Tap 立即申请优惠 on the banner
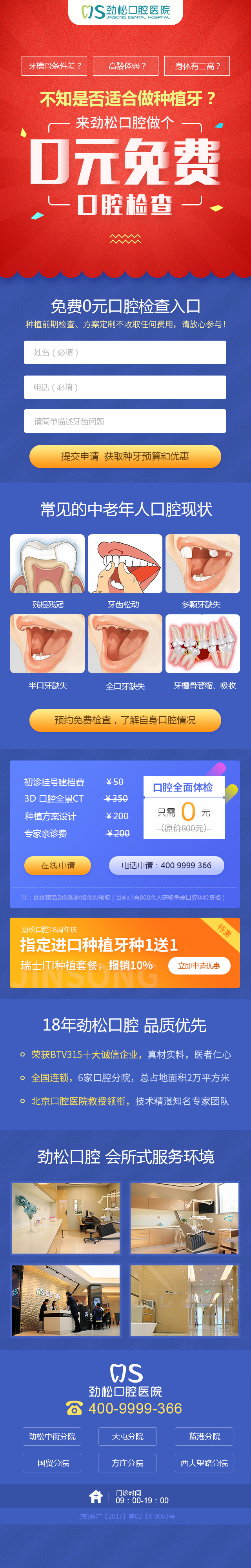This screenshot has height=1568, width=251. [x=198, y=965]
